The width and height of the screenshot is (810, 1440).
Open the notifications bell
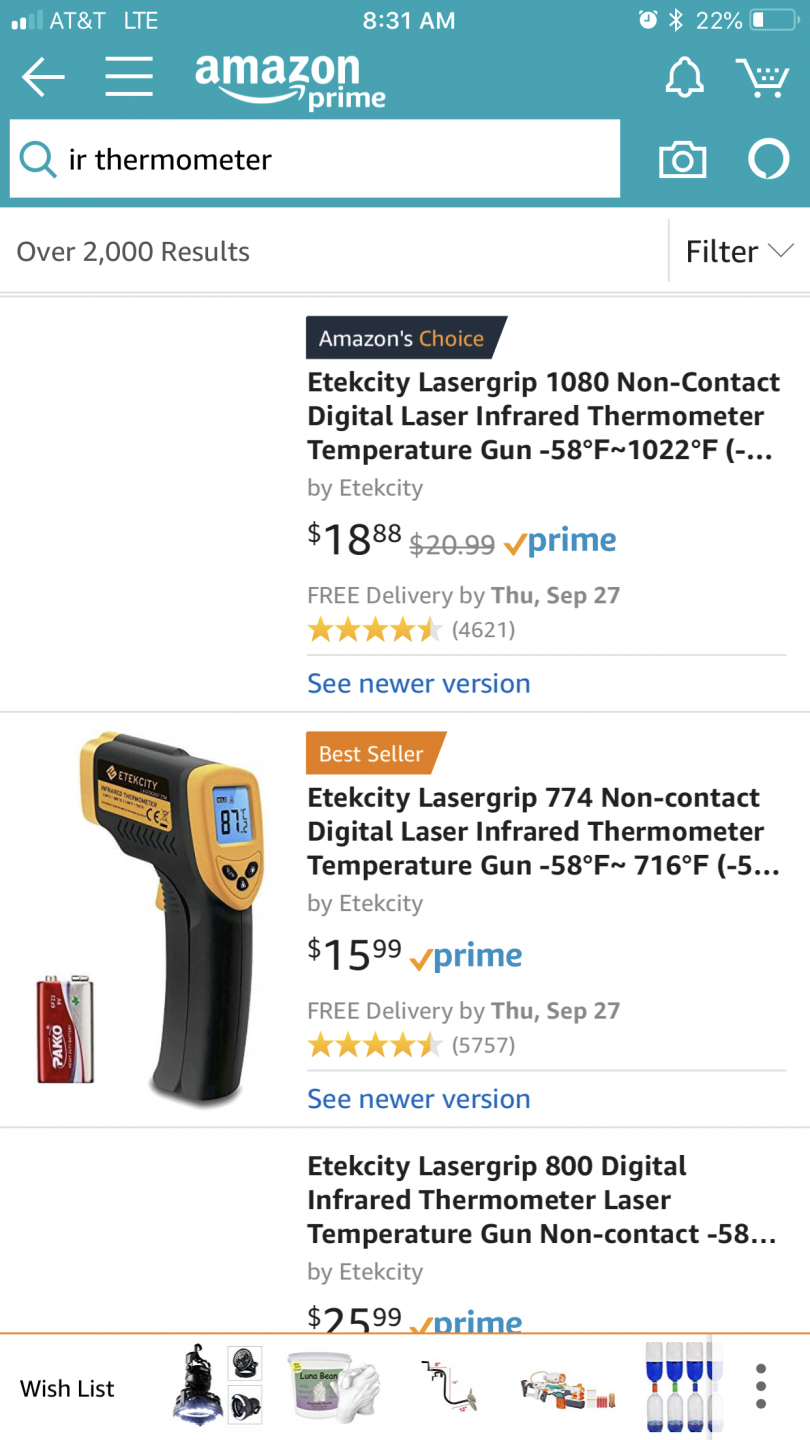pyautogui.click(x=685, y=76)
